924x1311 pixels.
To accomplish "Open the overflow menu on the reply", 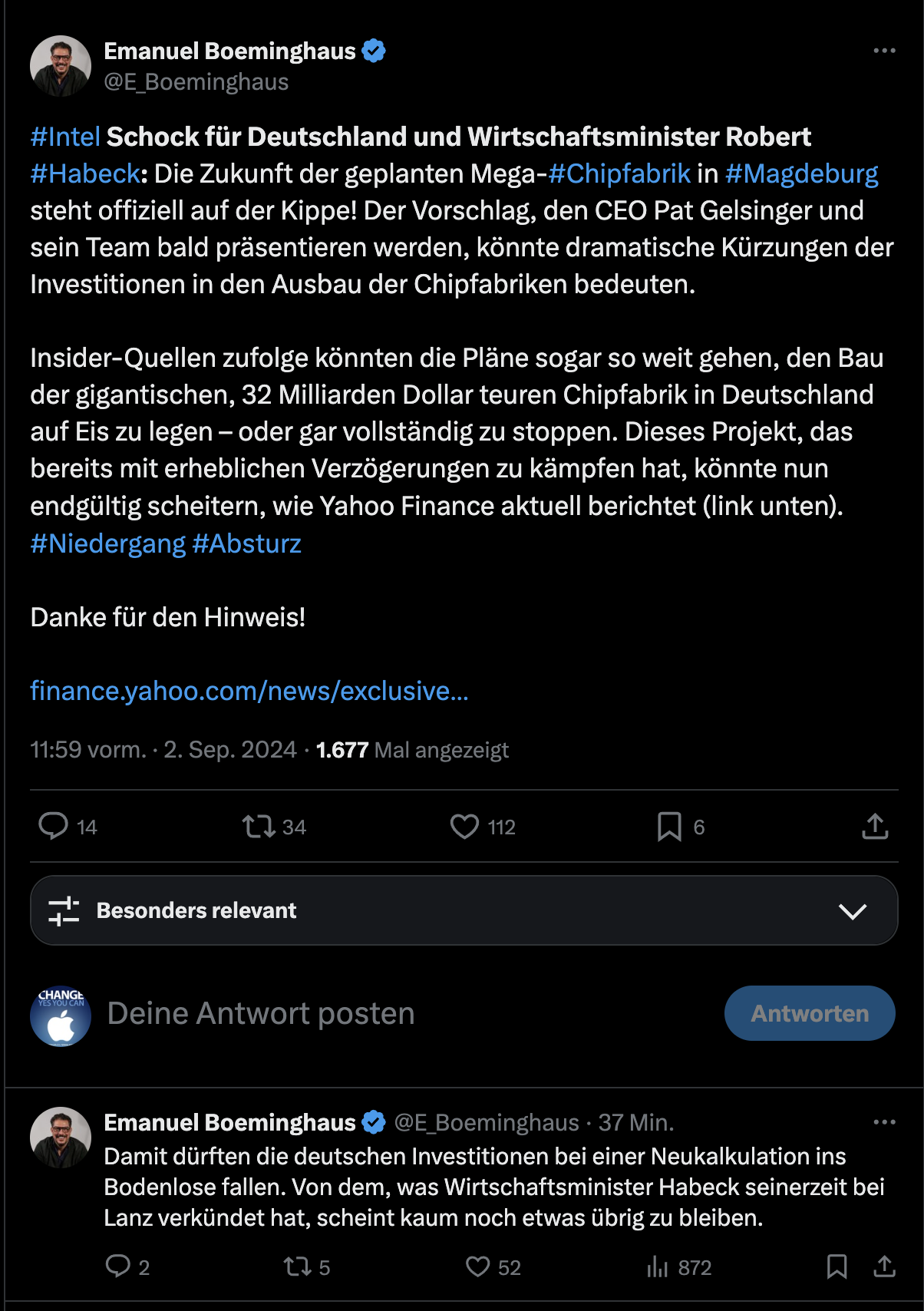I will [884, 1122].
